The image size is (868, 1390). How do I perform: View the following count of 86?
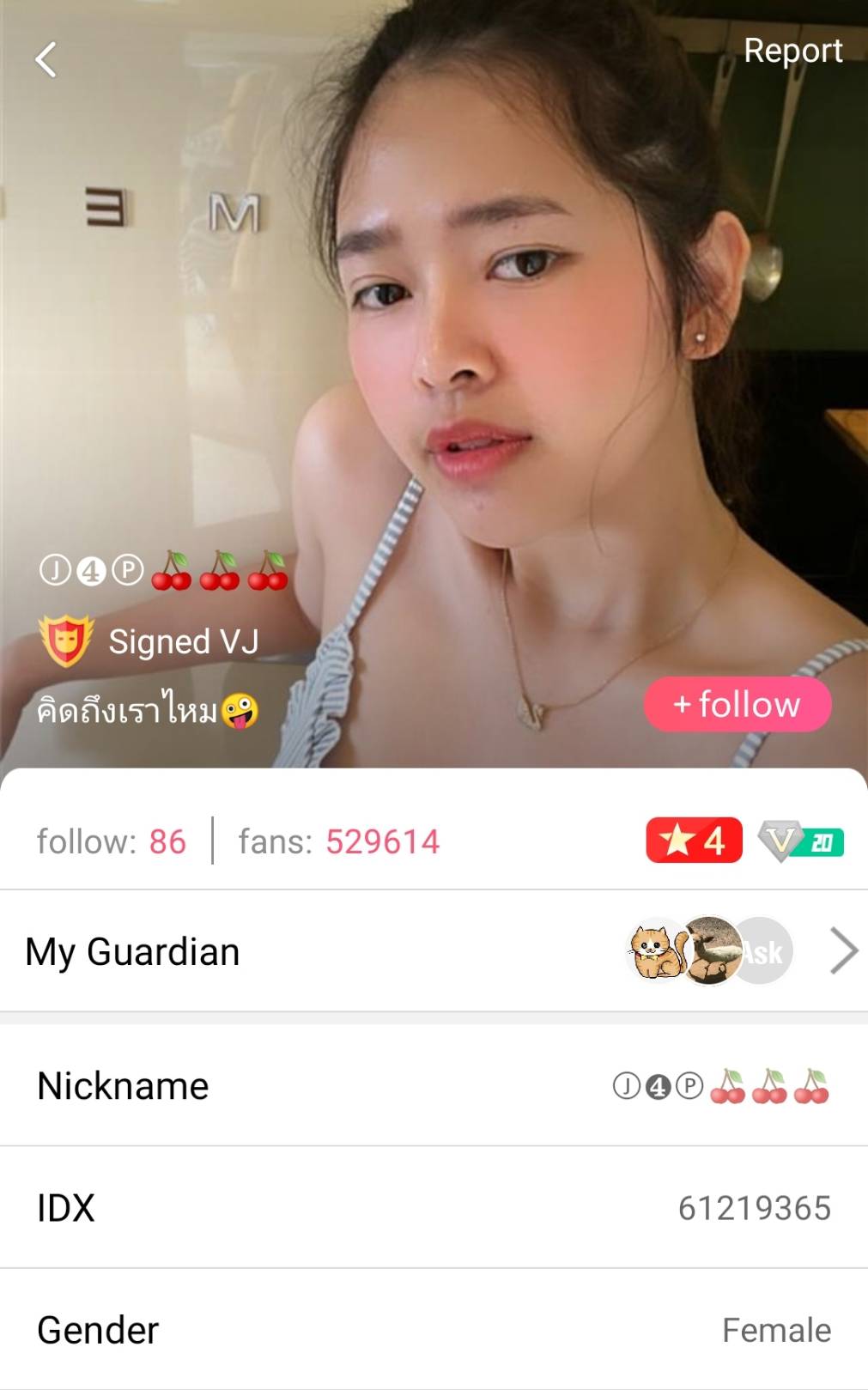click(x=112, y=841)
